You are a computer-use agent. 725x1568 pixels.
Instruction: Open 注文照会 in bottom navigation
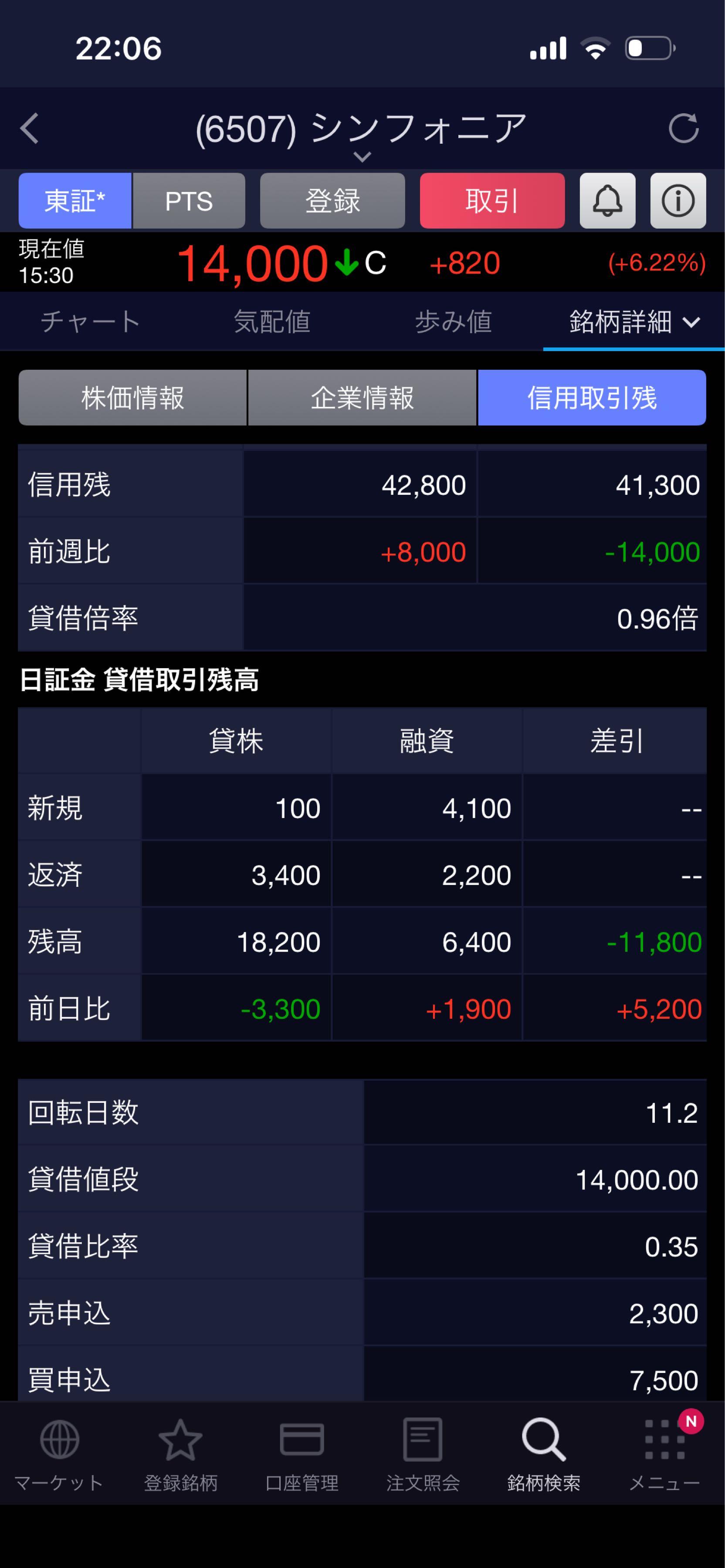point(423,1455)
